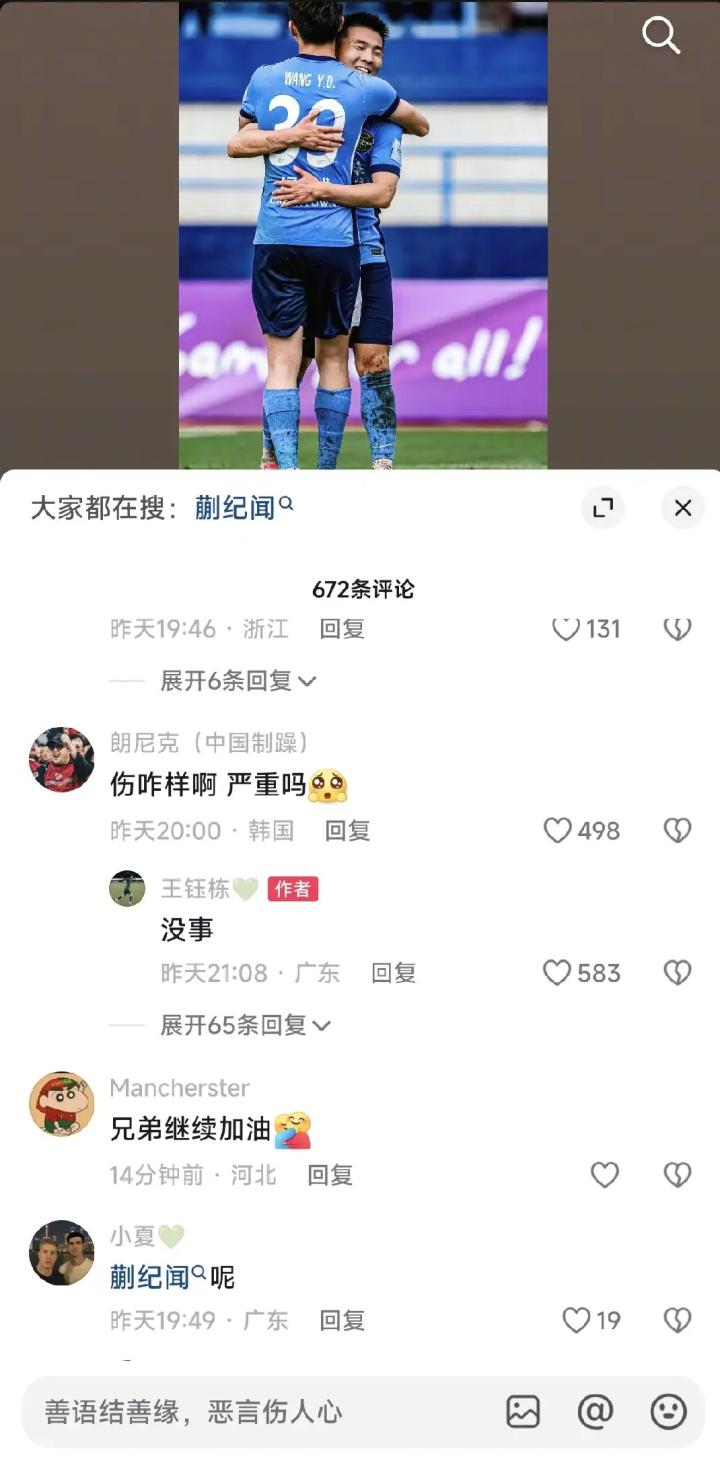Expand comments panel to full screen
720x1467 pixels.
point(603,508)
